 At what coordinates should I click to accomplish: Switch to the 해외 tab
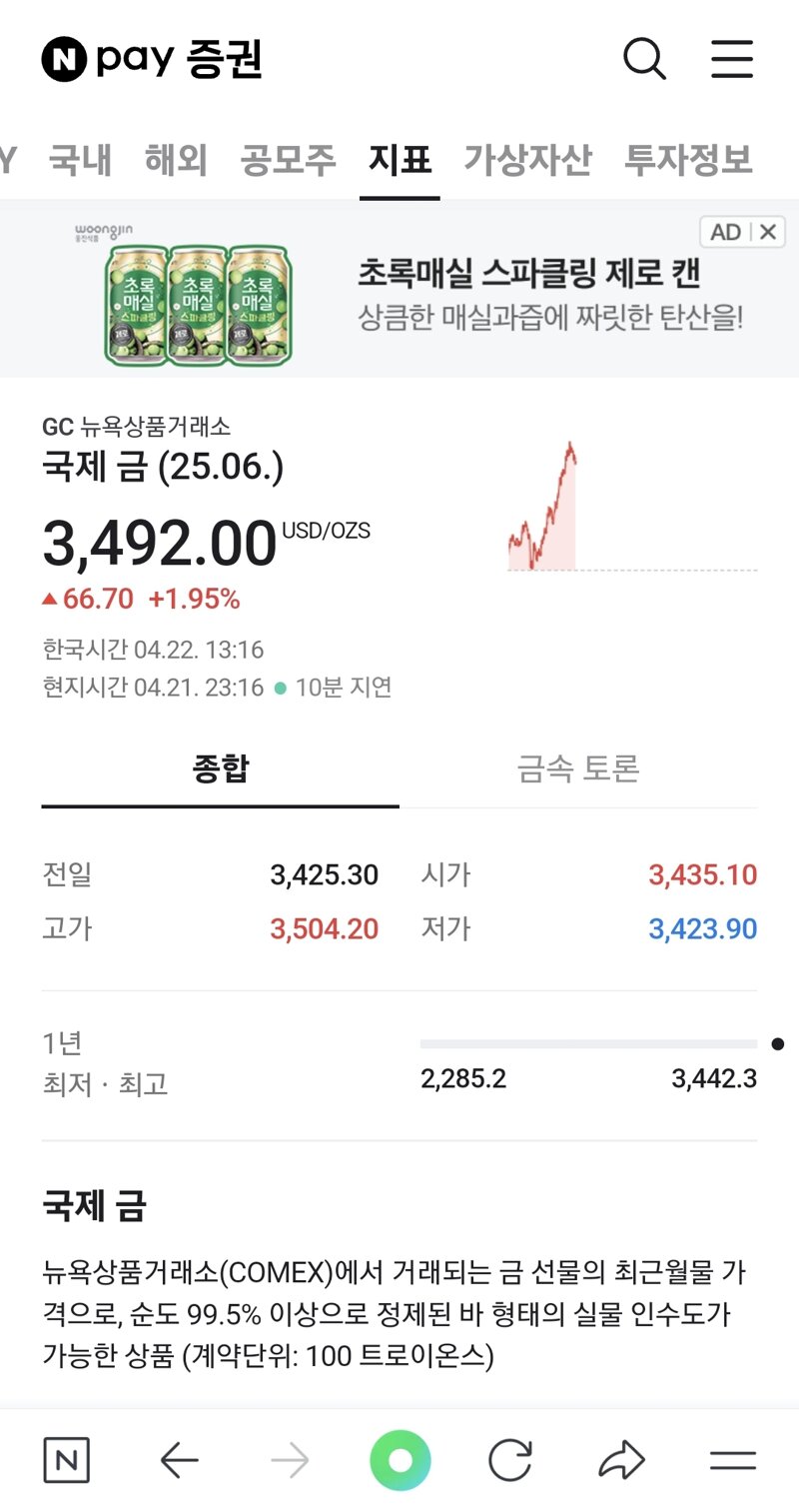point(176,159)
